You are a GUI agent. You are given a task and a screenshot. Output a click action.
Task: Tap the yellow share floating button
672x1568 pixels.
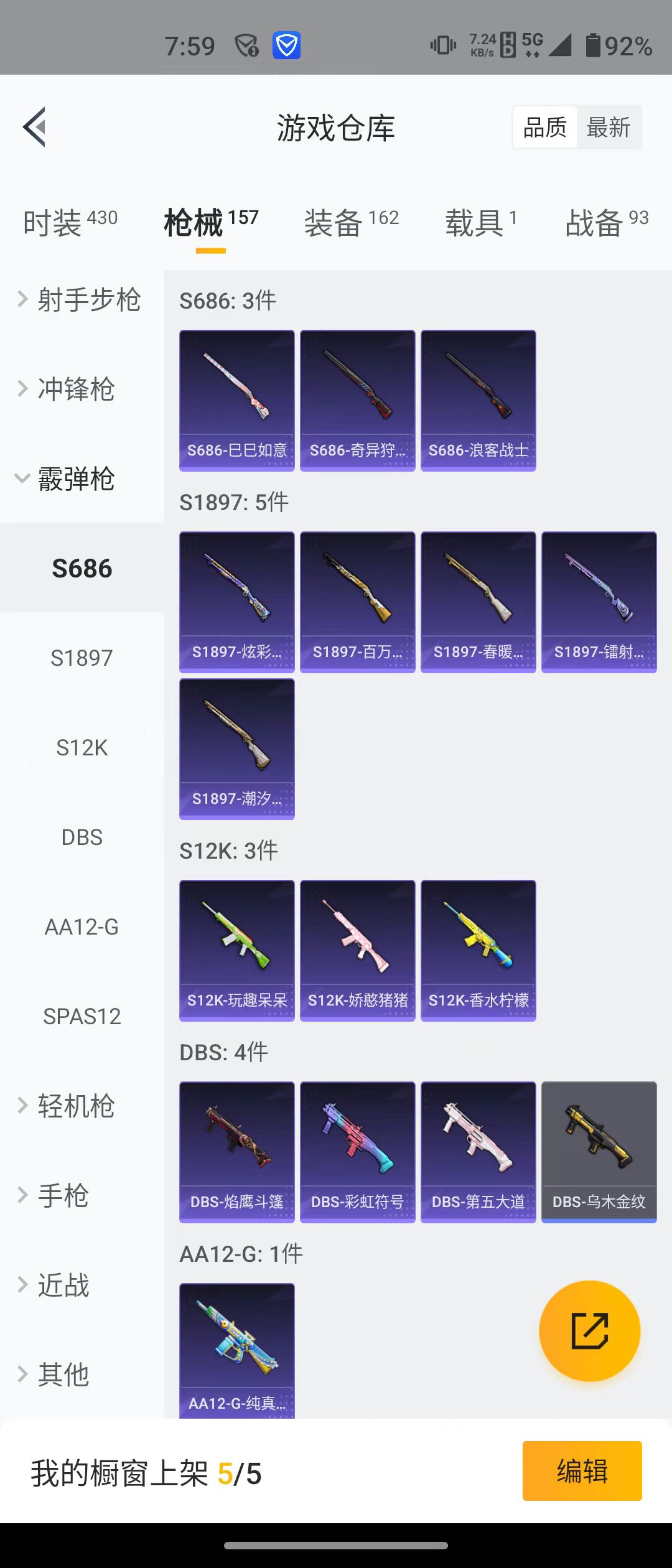(x=589, y=1331)
